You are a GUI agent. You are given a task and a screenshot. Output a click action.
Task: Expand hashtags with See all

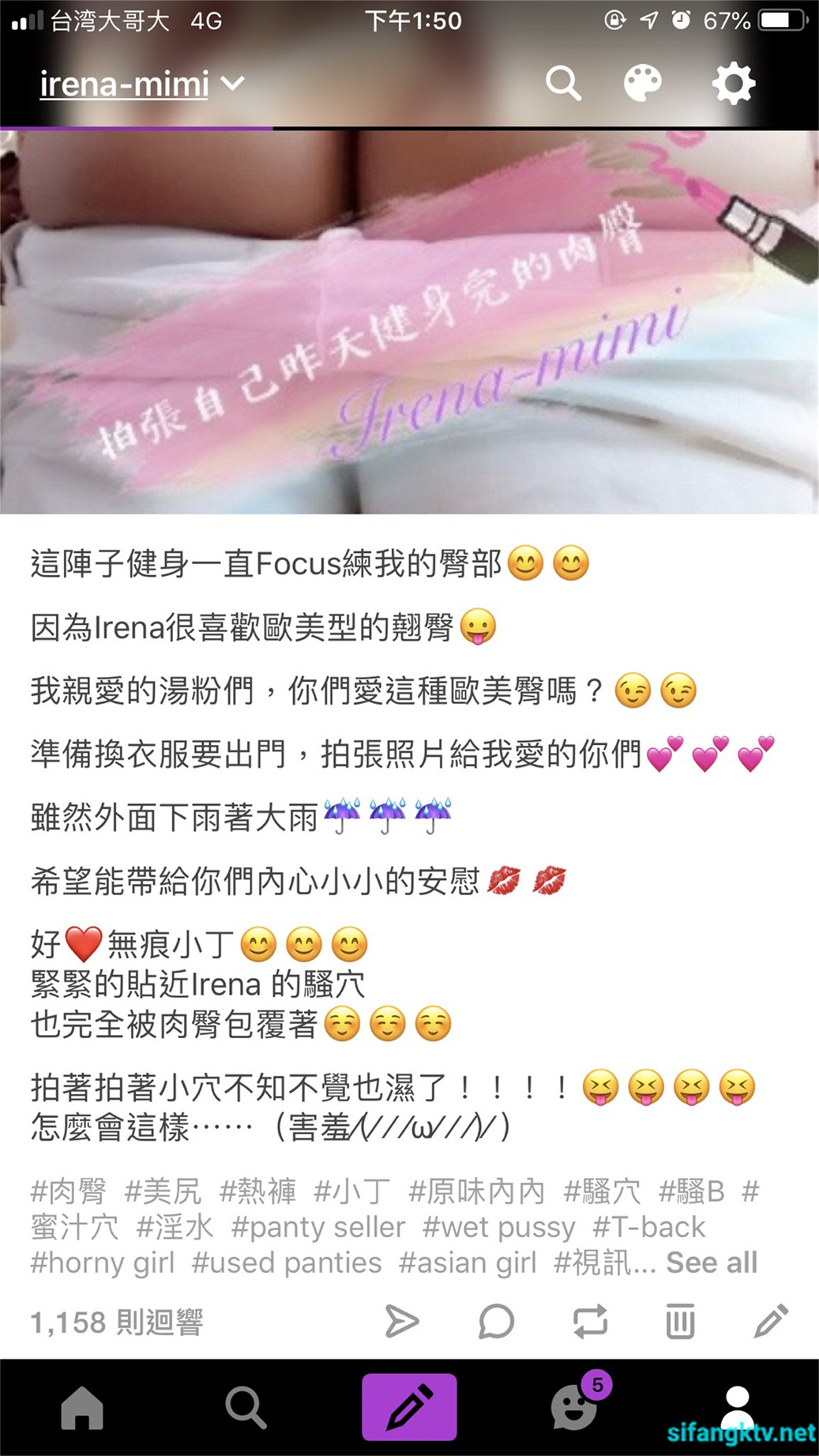[x=712, y=1262]
